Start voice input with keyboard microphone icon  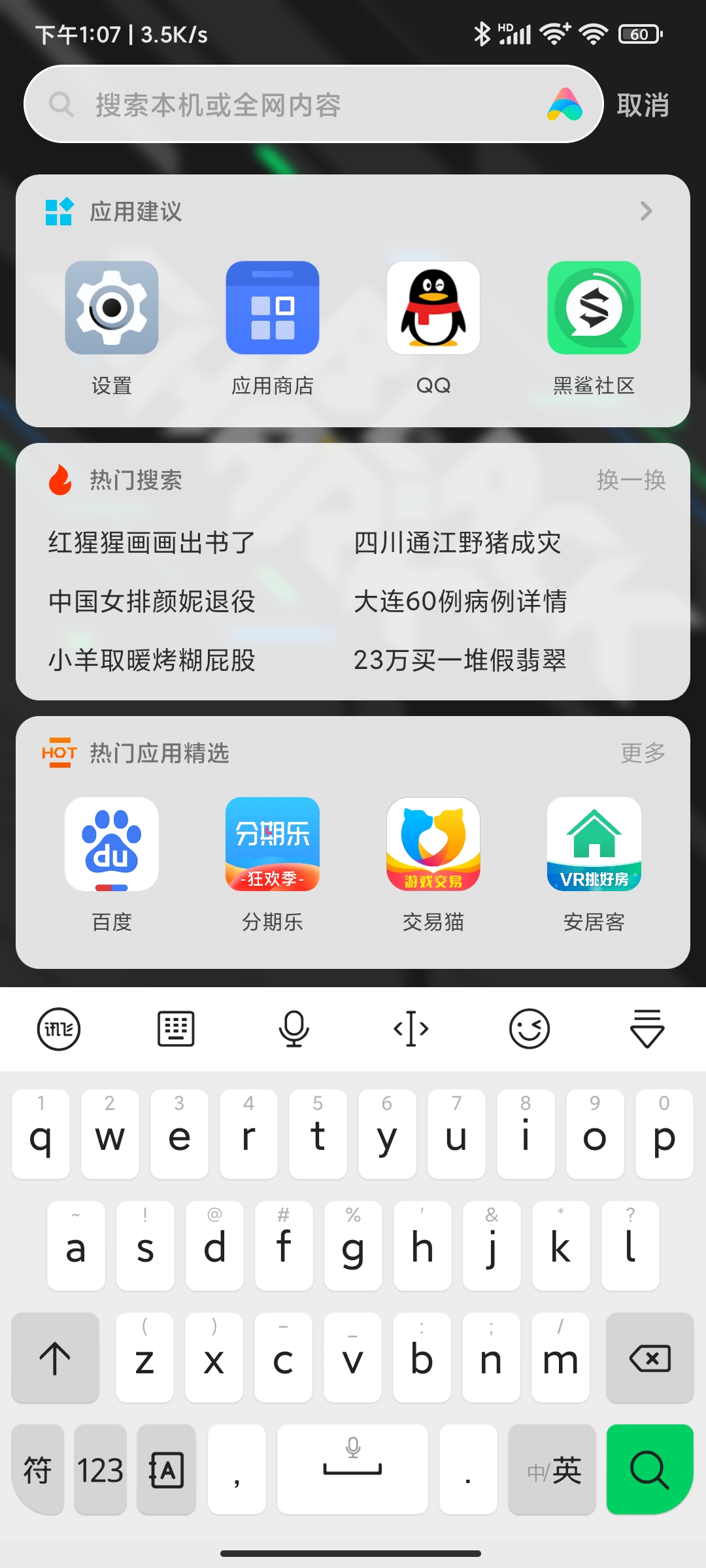[x=294, y=1029]
